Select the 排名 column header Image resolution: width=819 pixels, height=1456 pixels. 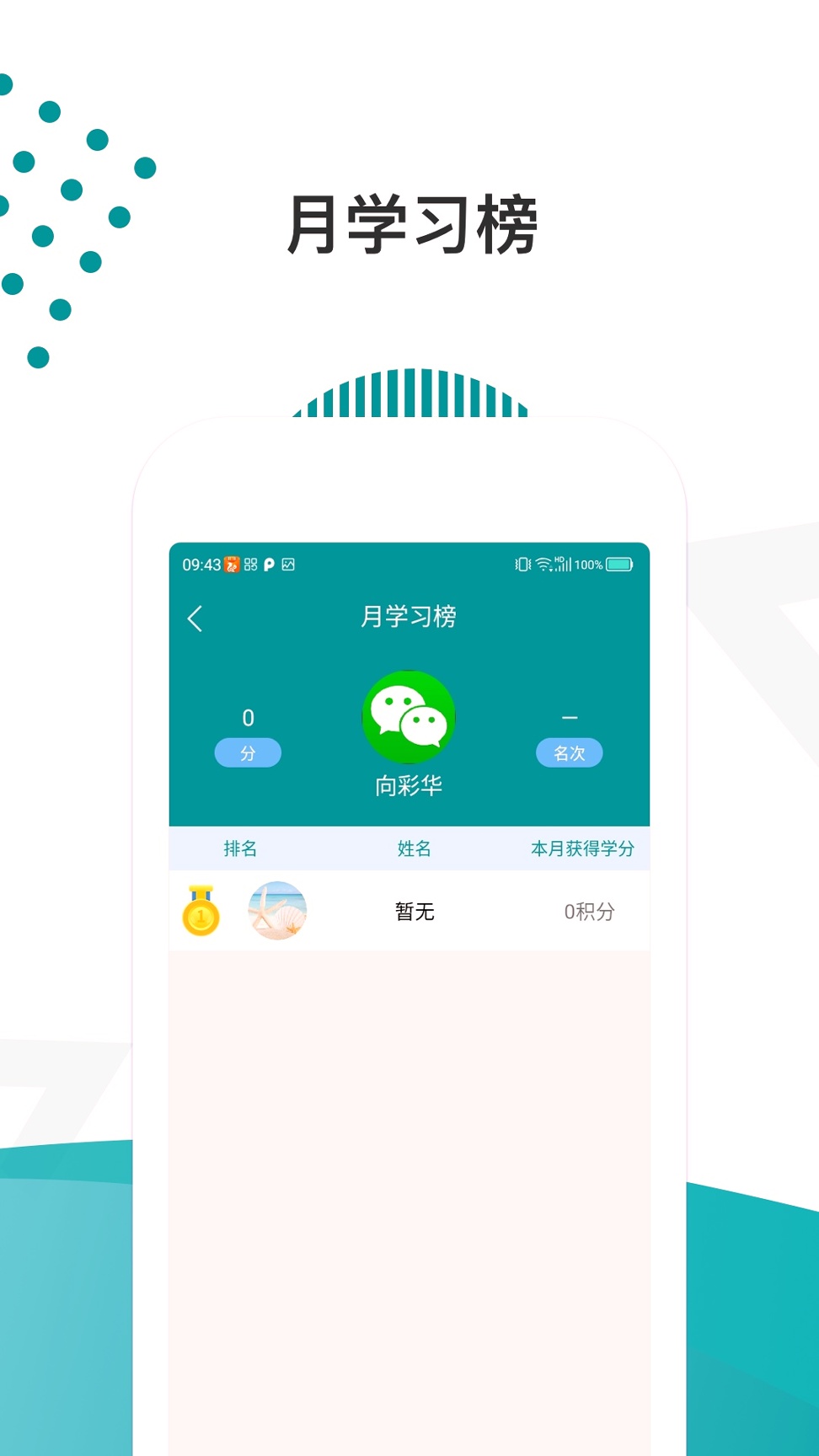[242, 848]
